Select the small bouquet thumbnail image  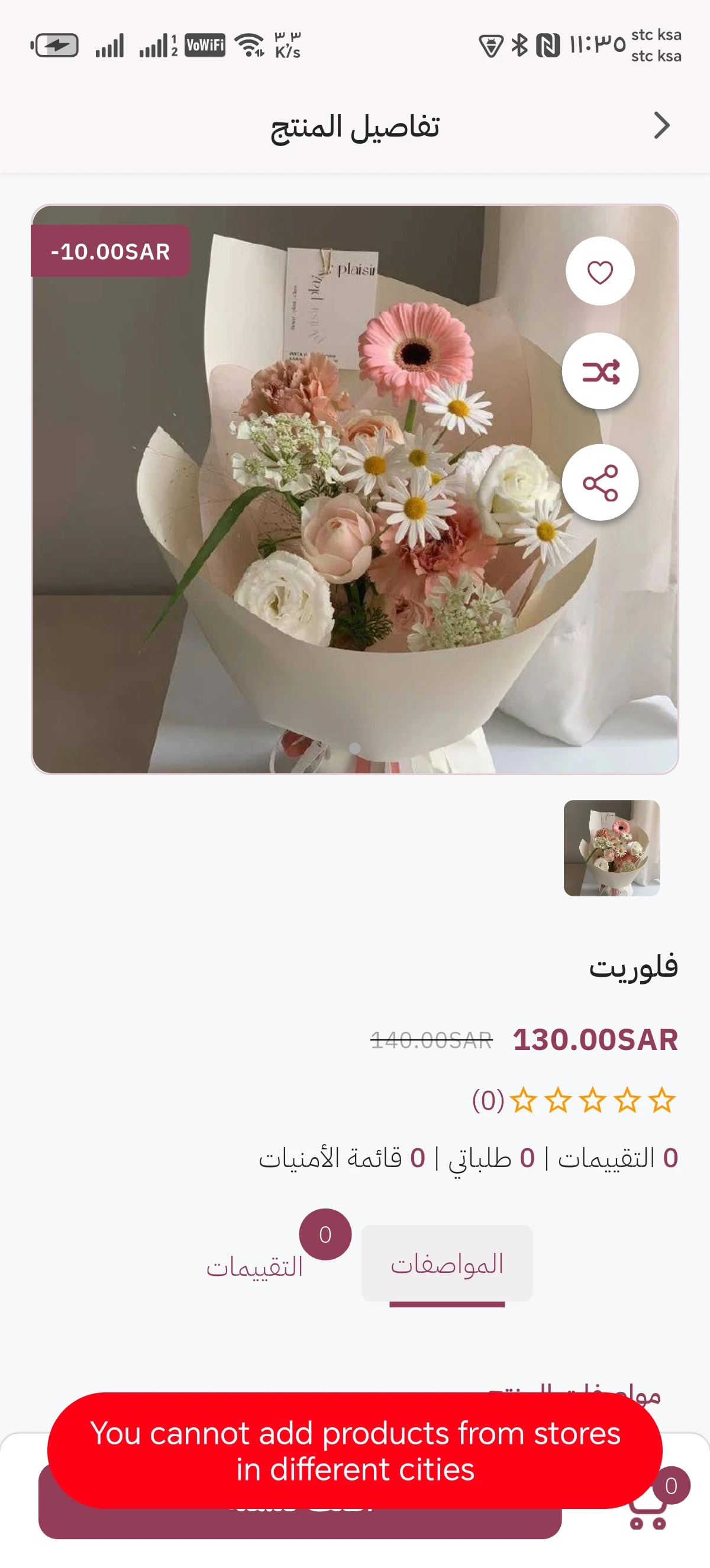click(x=611, y=849)
